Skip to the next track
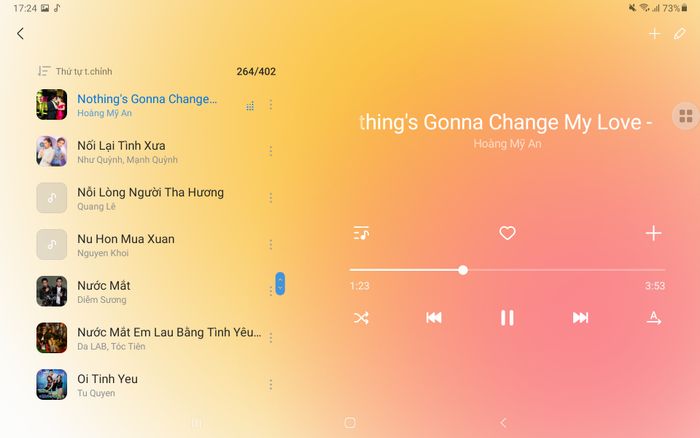Screen dimensions: 700x438 pyautogui.click(x=580, y=318)
